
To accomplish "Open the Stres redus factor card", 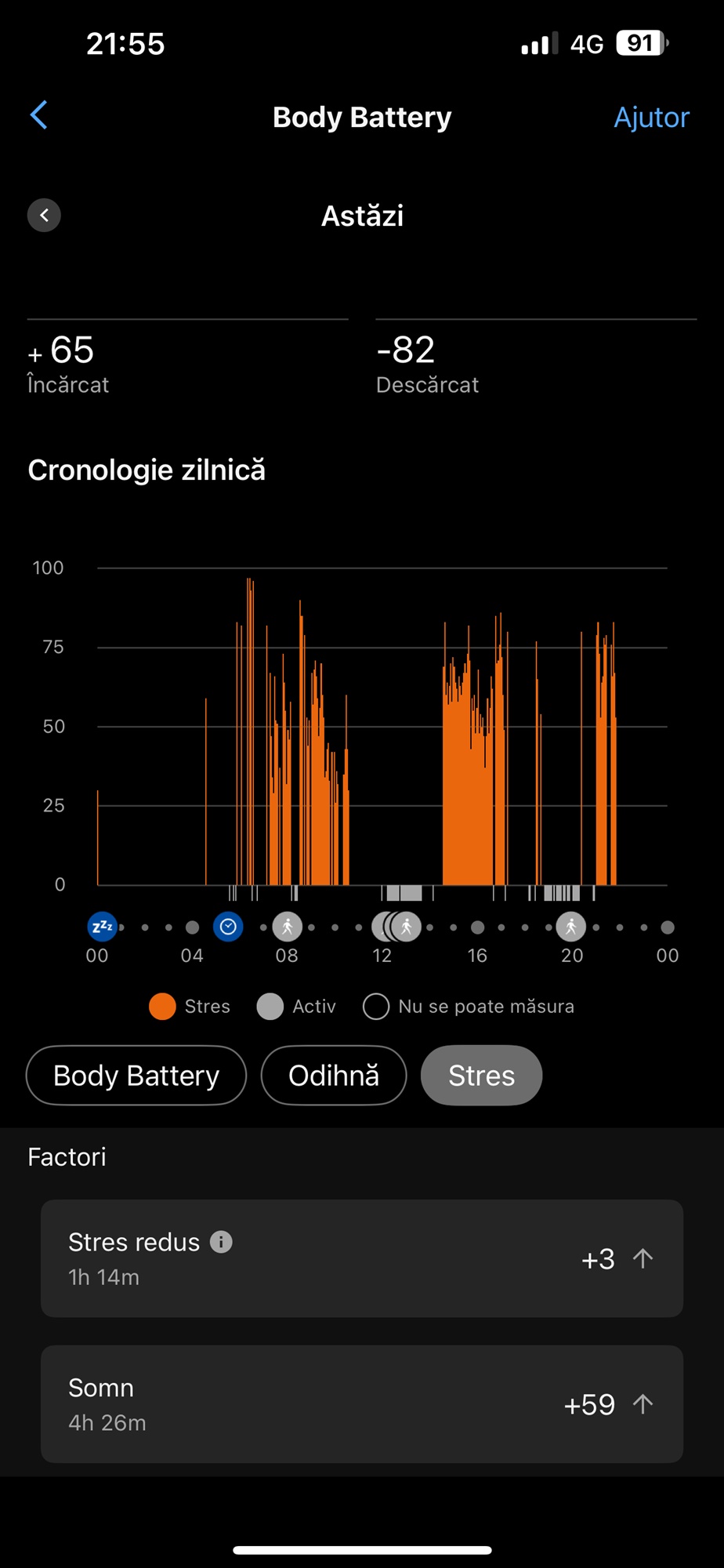I will point(362,1258).
